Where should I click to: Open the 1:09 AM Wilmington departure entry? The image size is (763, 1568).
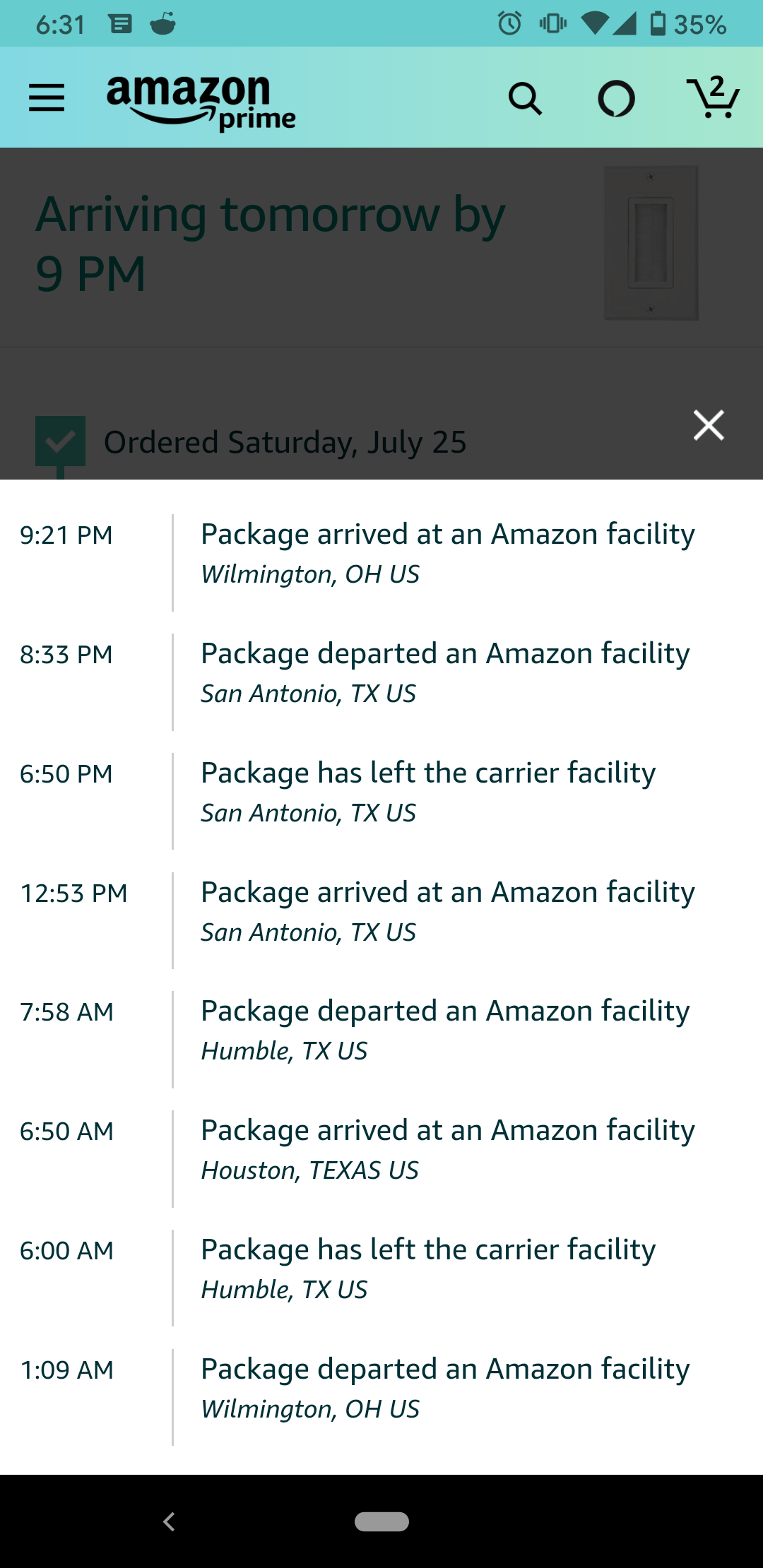click(445, 1386)
